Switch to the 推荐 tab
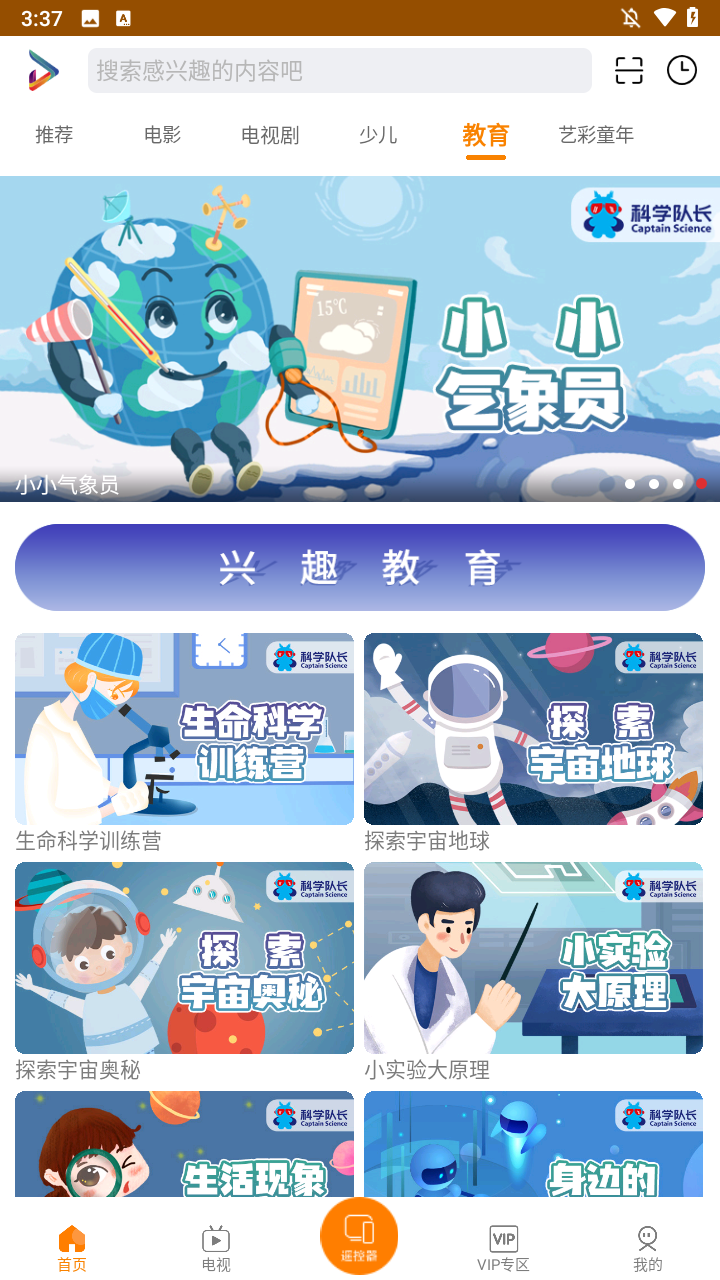 [x=53, y=135]
